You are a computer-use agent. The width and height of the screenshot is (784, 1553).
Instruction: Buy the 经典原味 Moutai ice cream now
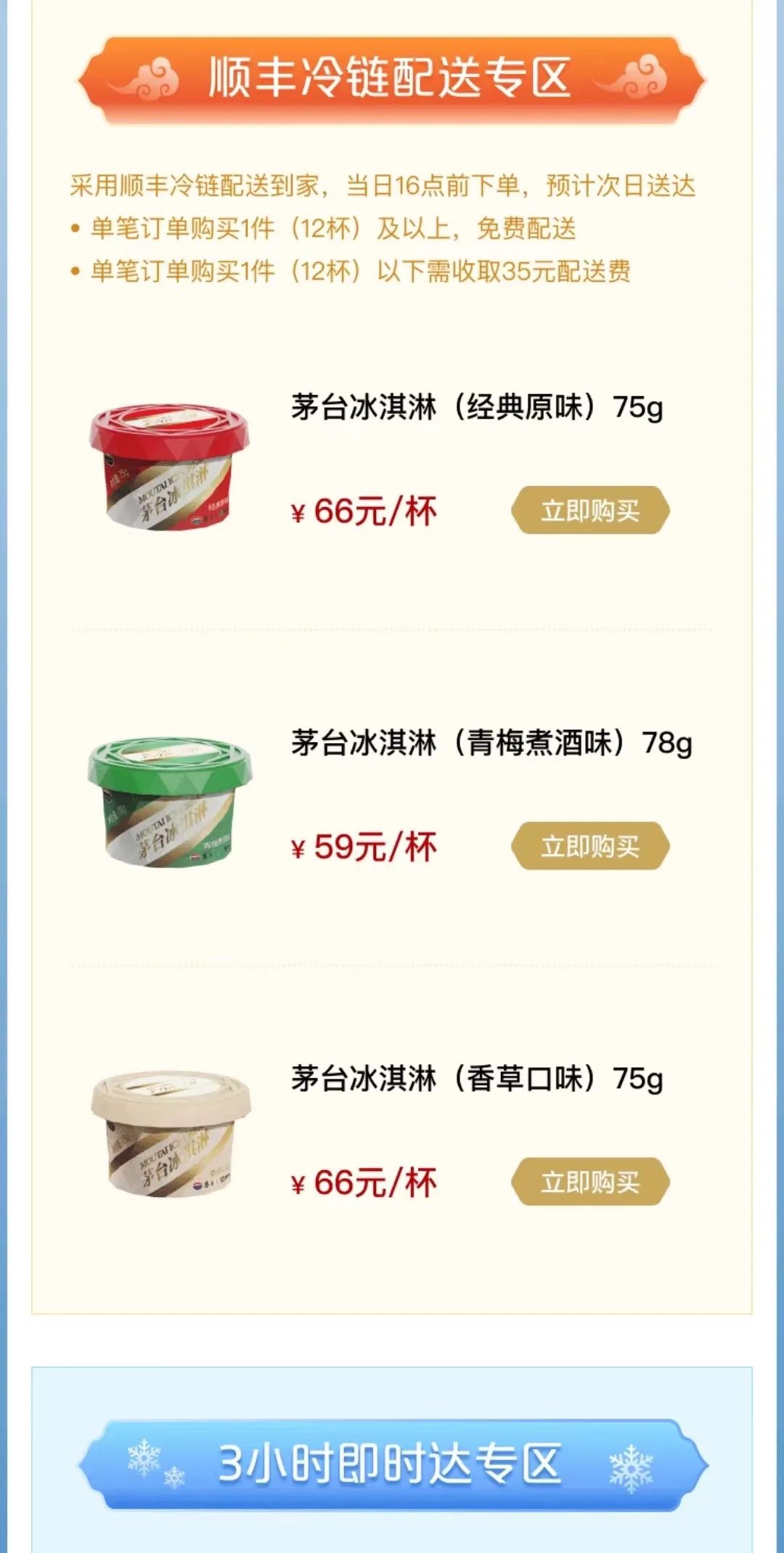point(589,511)
